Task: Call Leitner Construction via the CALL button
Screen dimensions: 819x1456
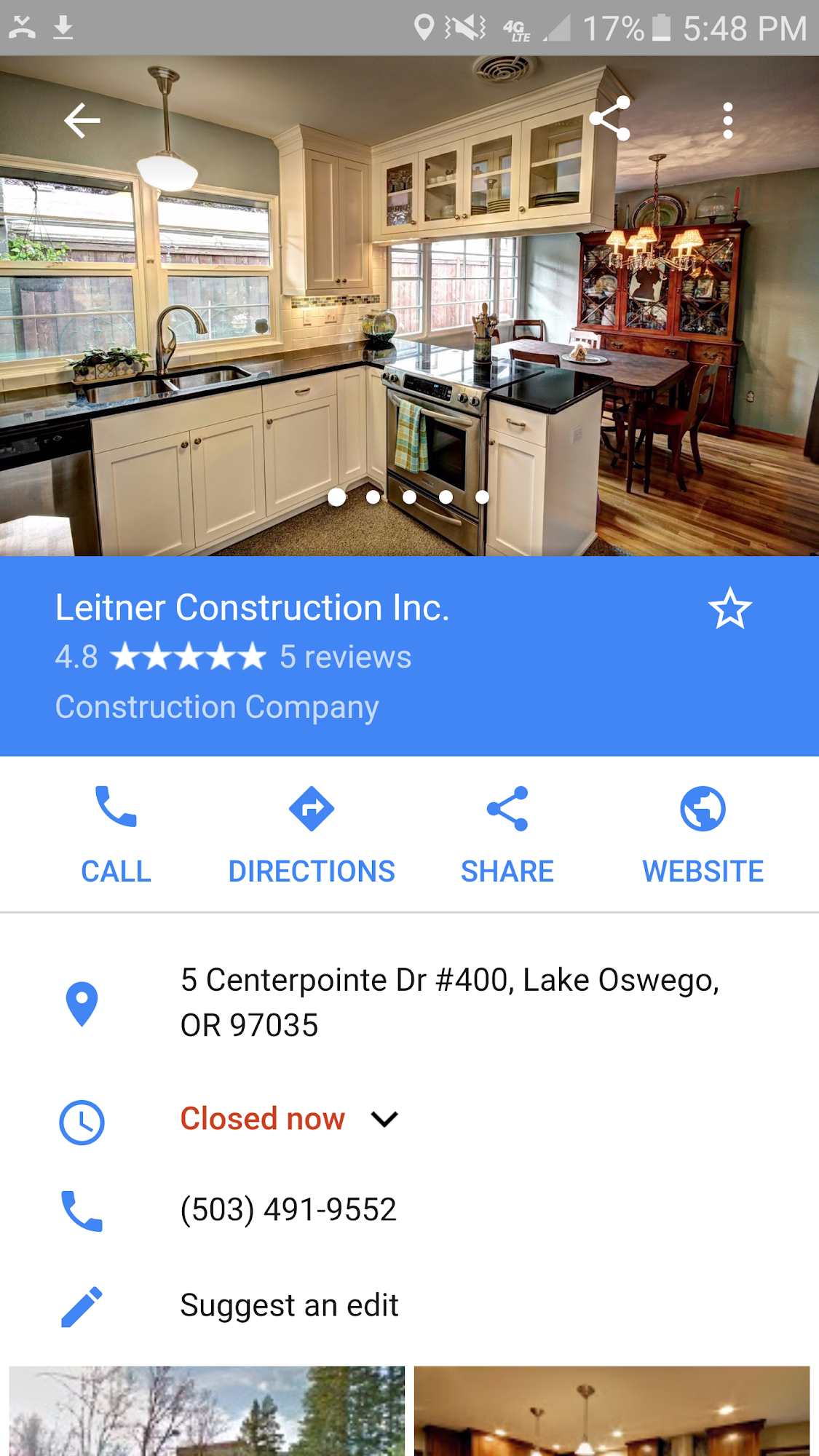Action: 116,834
